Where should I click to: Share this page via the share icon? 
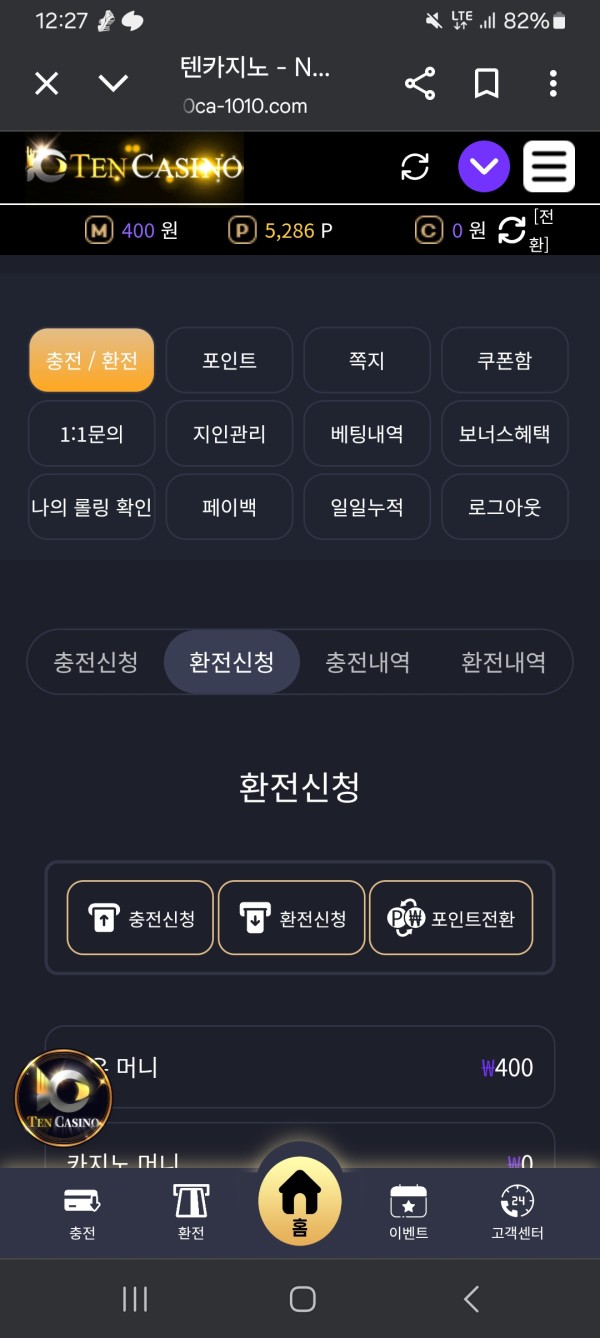(420, 84)
